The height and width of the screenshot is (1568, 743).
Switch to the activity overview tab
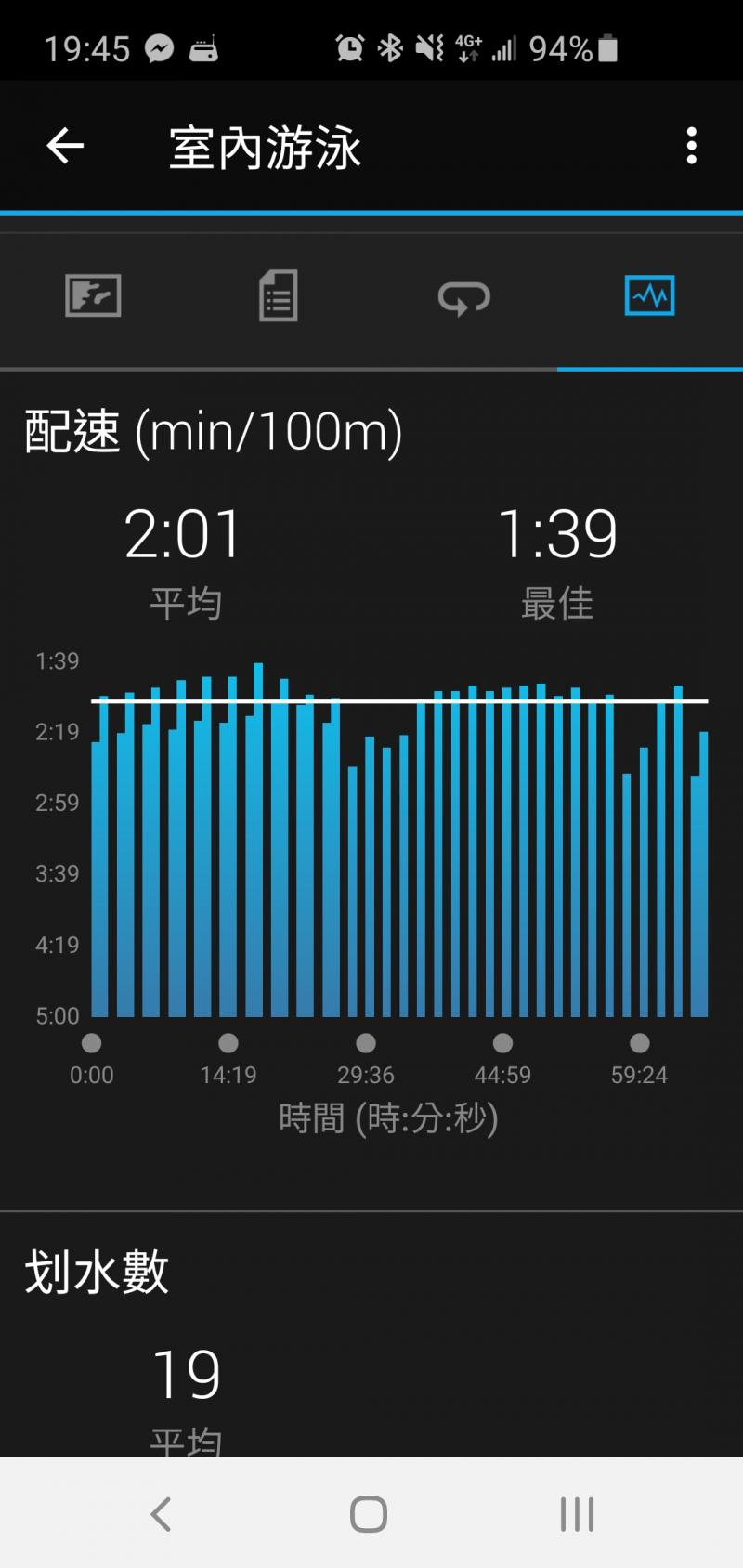[93, 296]
